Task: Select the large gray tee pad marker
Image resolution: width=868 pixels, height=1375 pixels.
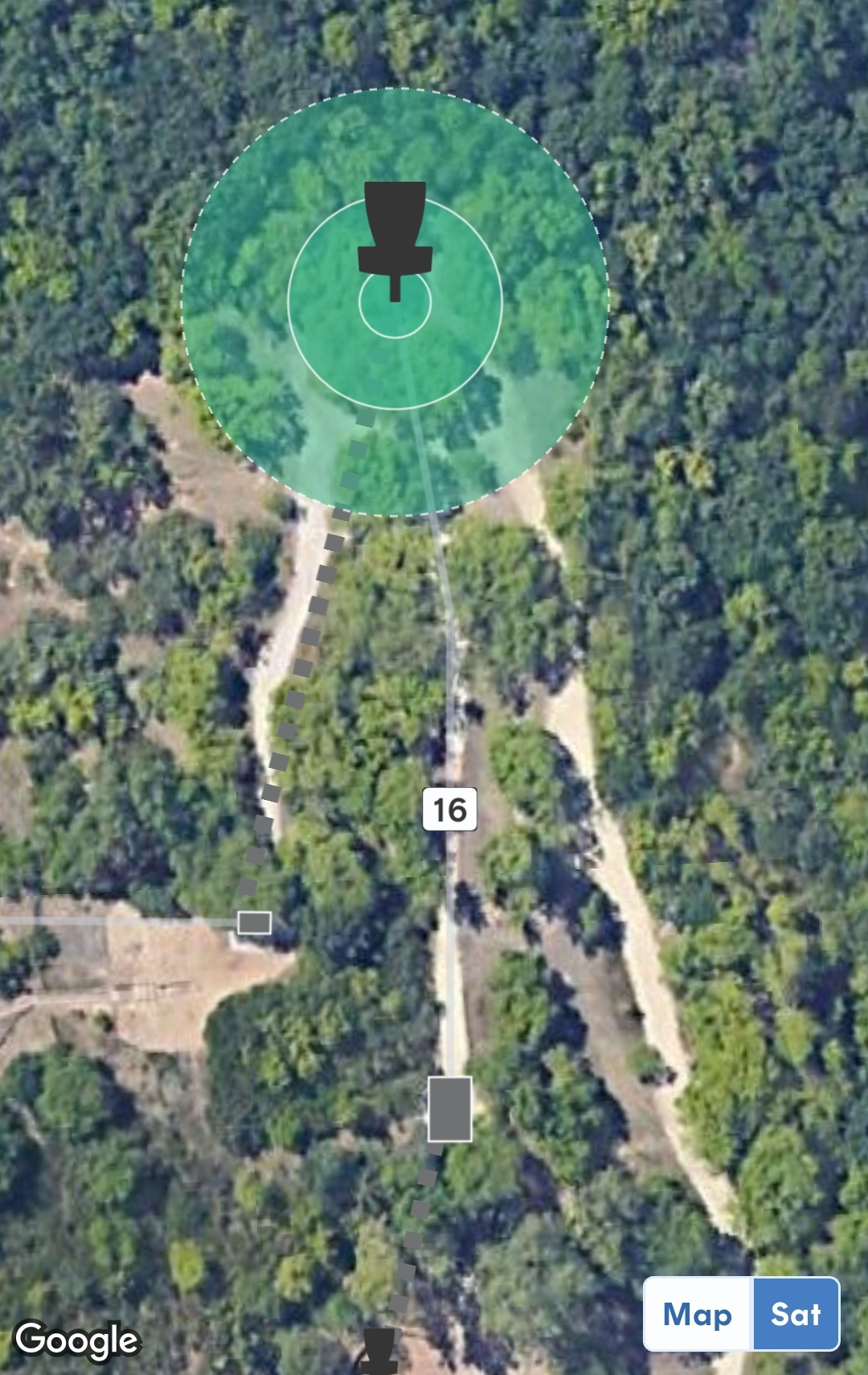Action: click(449, 1109)
